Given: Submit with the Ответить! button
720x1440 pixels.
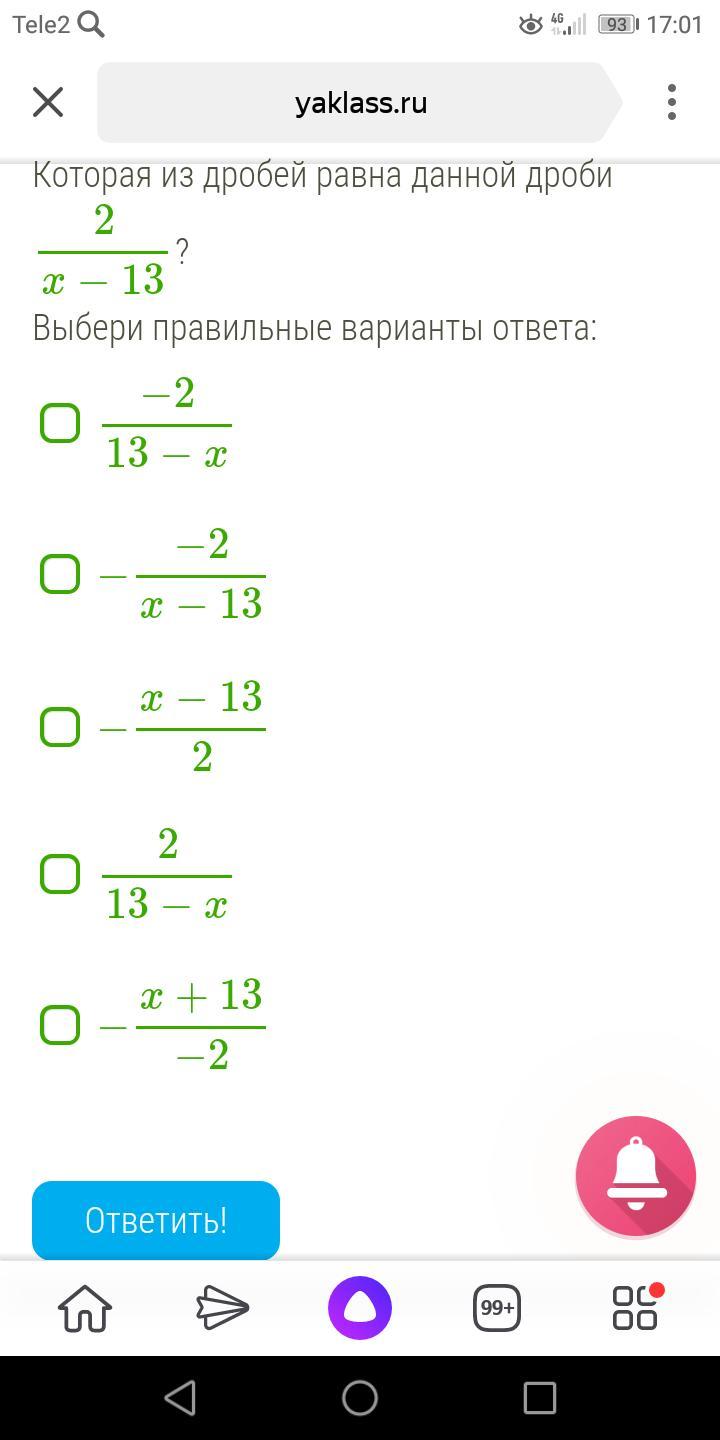Looking at the screenshot, I should 156,1220.
